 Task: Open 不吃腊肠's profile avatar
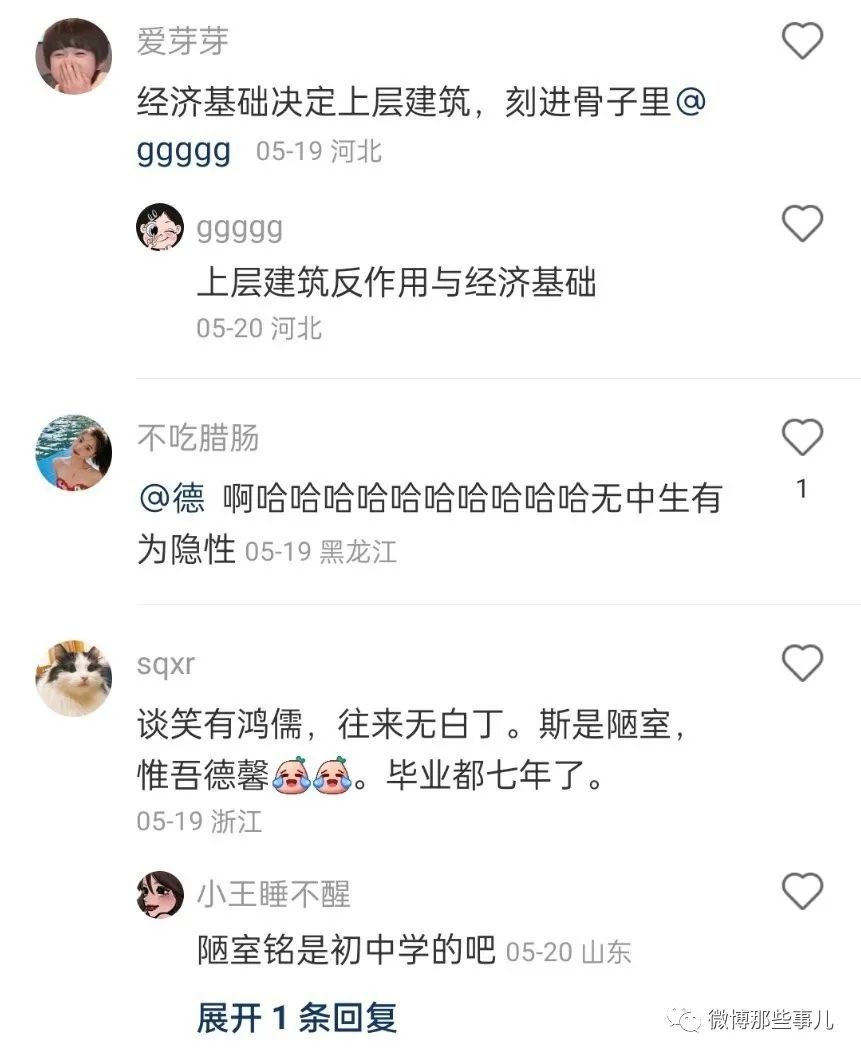73,453
